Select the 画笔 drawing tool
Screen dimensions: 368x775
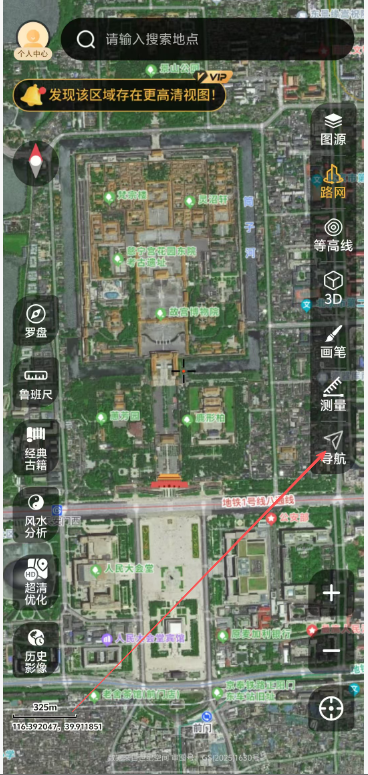(x=333, y=342)
